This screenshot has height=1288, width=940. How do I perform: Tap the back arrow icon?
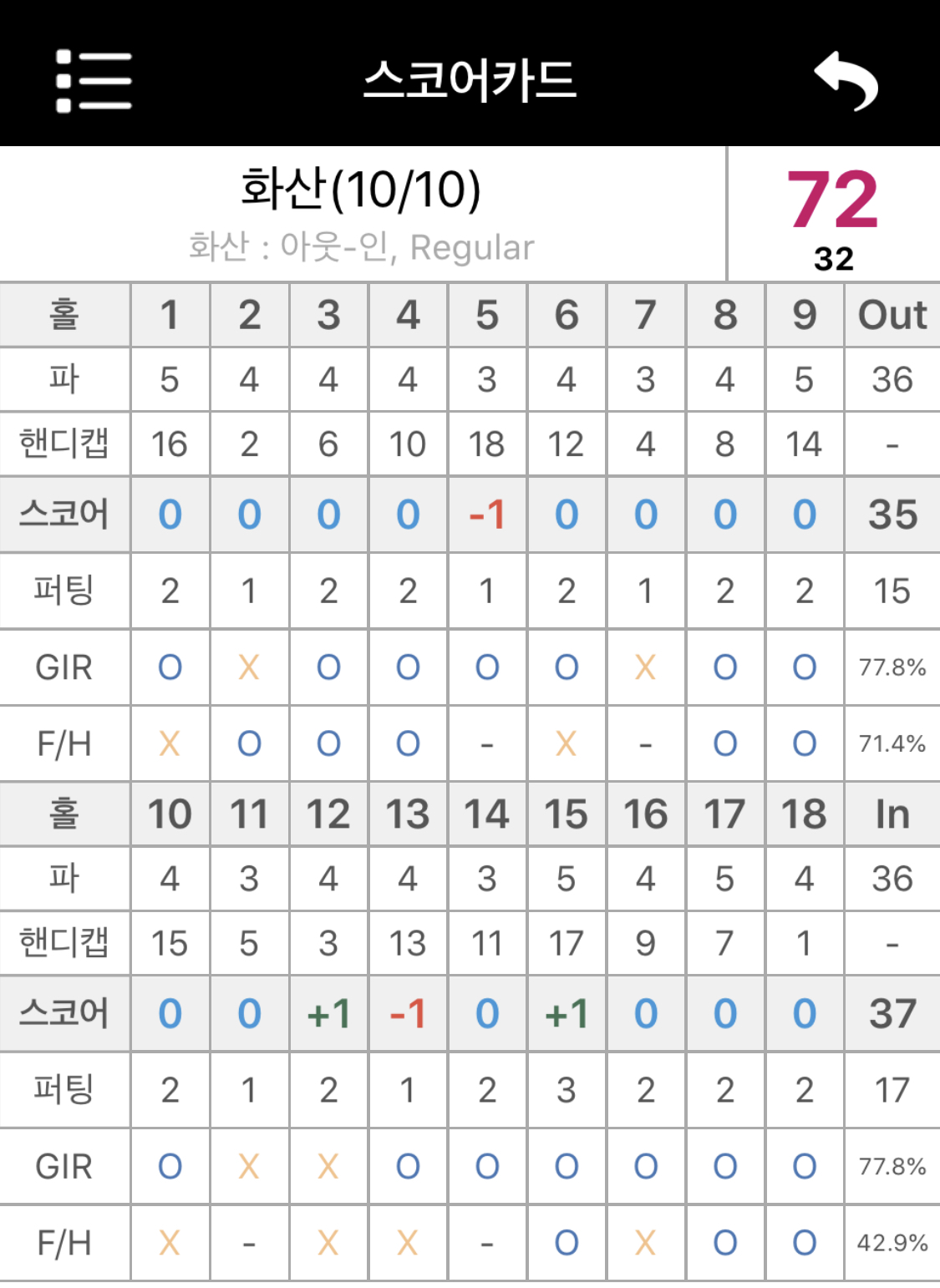point(846,81)
